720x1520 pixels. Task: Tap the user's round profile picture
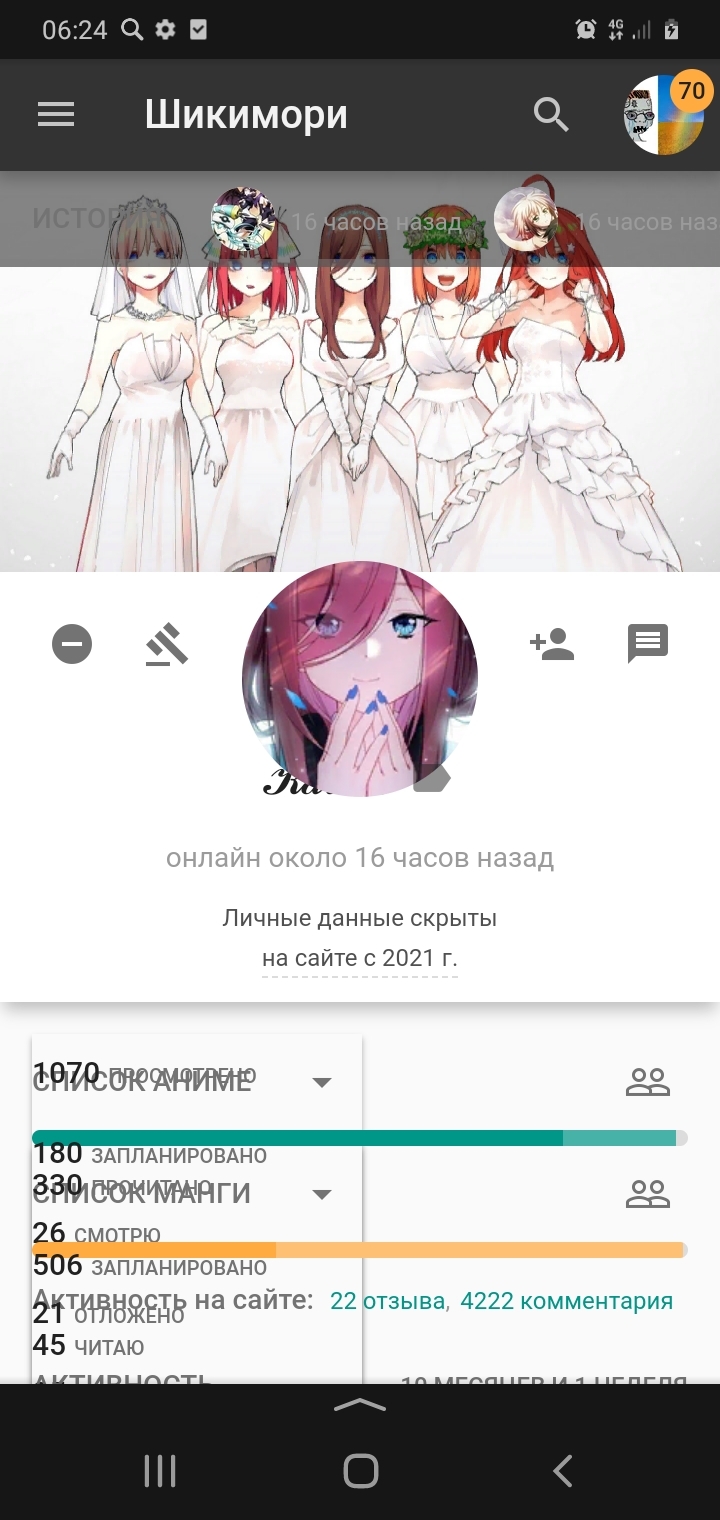[x=360, y=680]
